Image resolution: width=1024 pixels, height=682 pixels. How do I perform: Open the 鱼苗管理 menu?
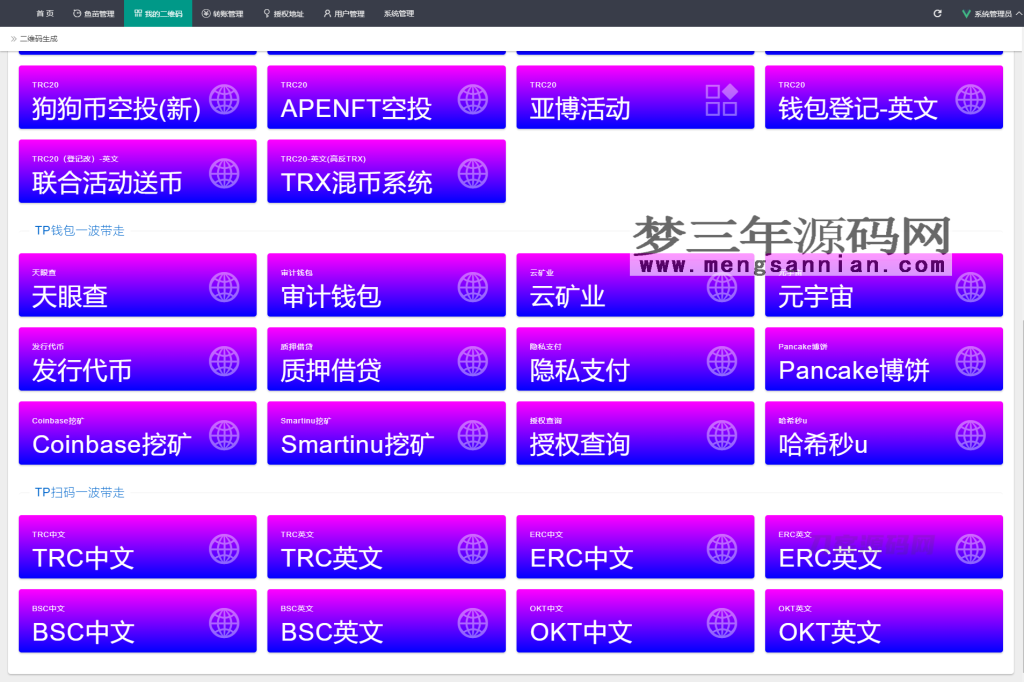(94, 13)
